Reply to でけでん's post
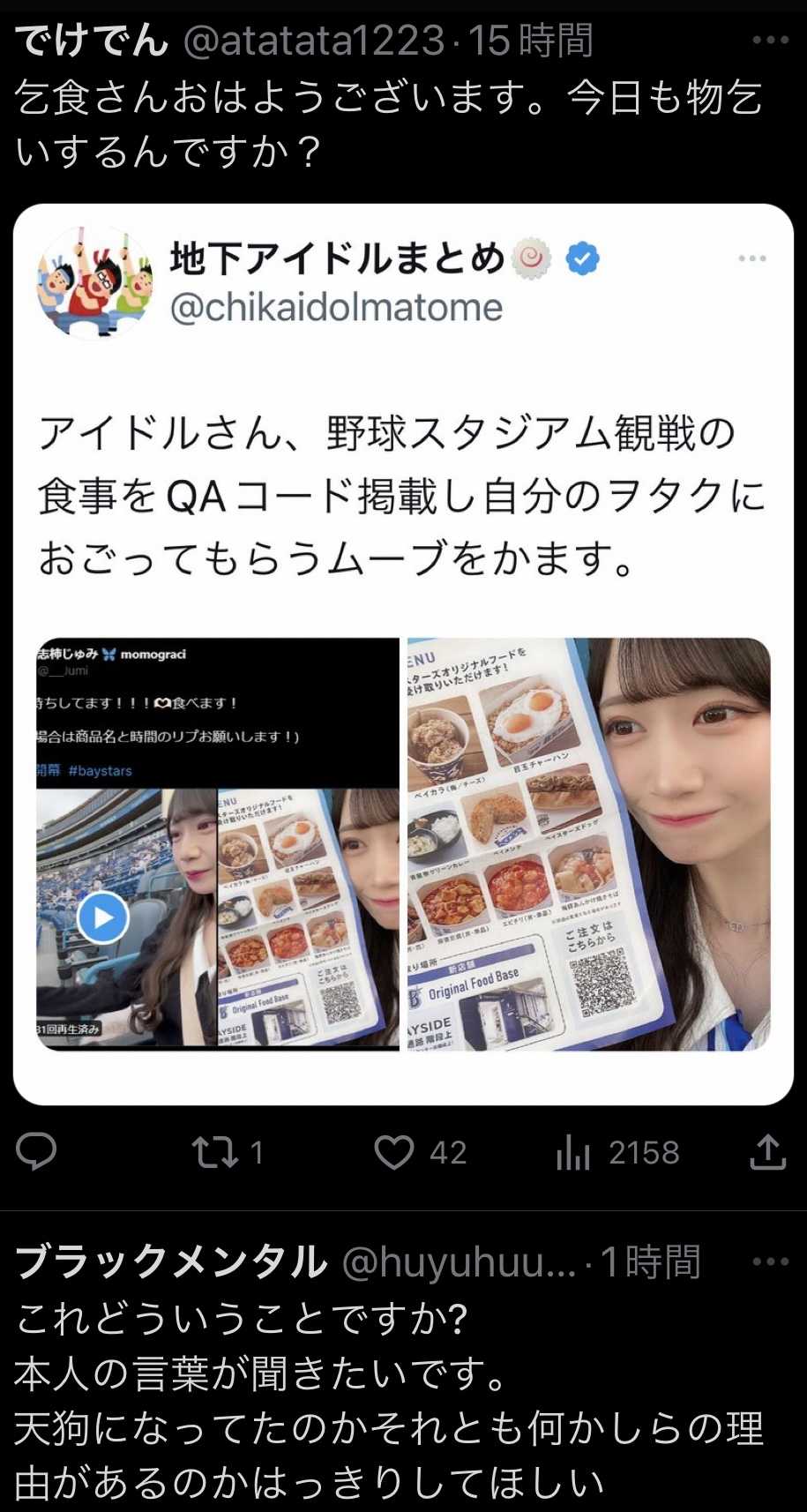Viewport: 807px width, 1512px height. tap(36, 1152)
